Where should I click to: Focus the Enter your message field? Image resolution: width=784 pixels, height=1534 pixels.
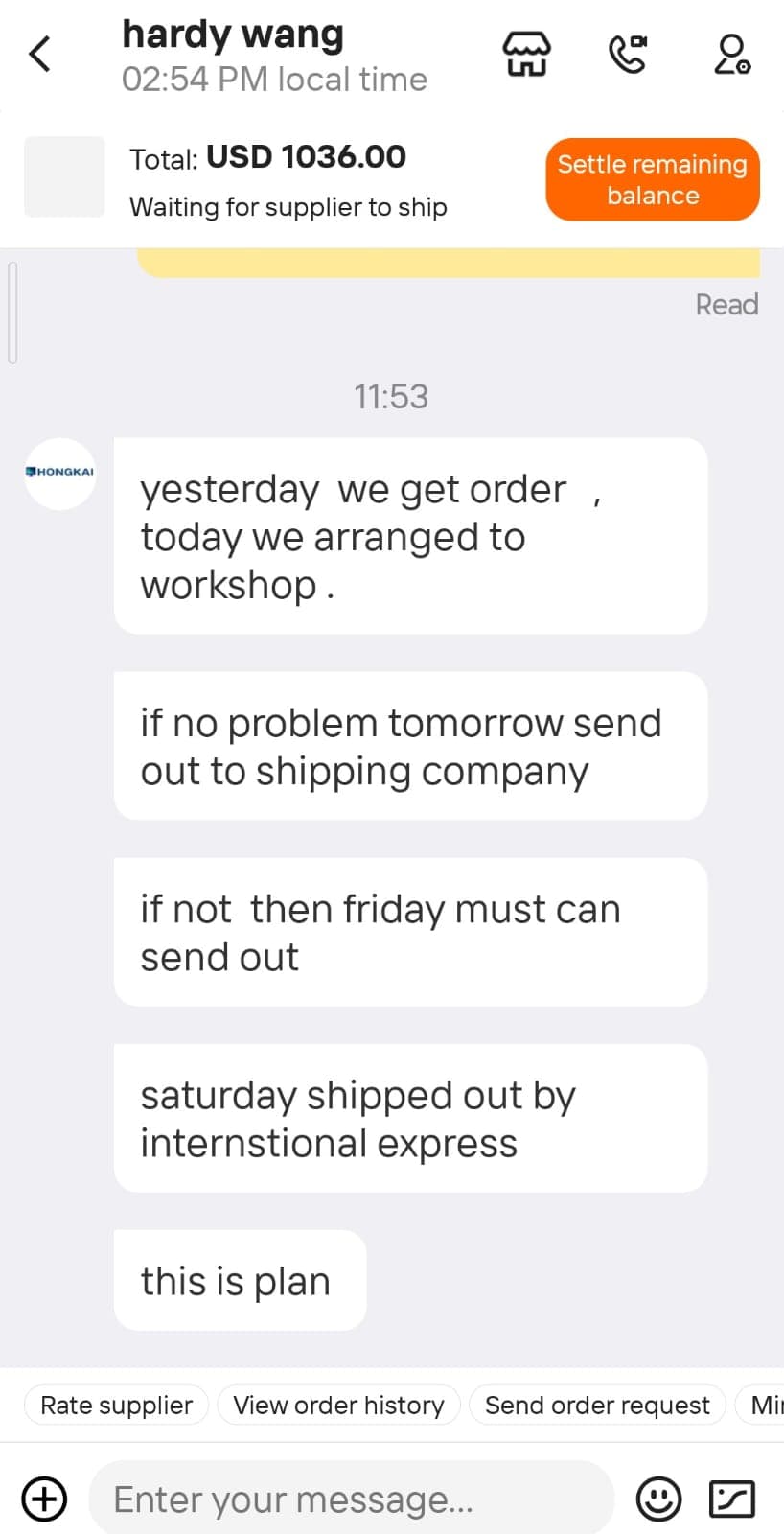click(x=351, y=1499)
